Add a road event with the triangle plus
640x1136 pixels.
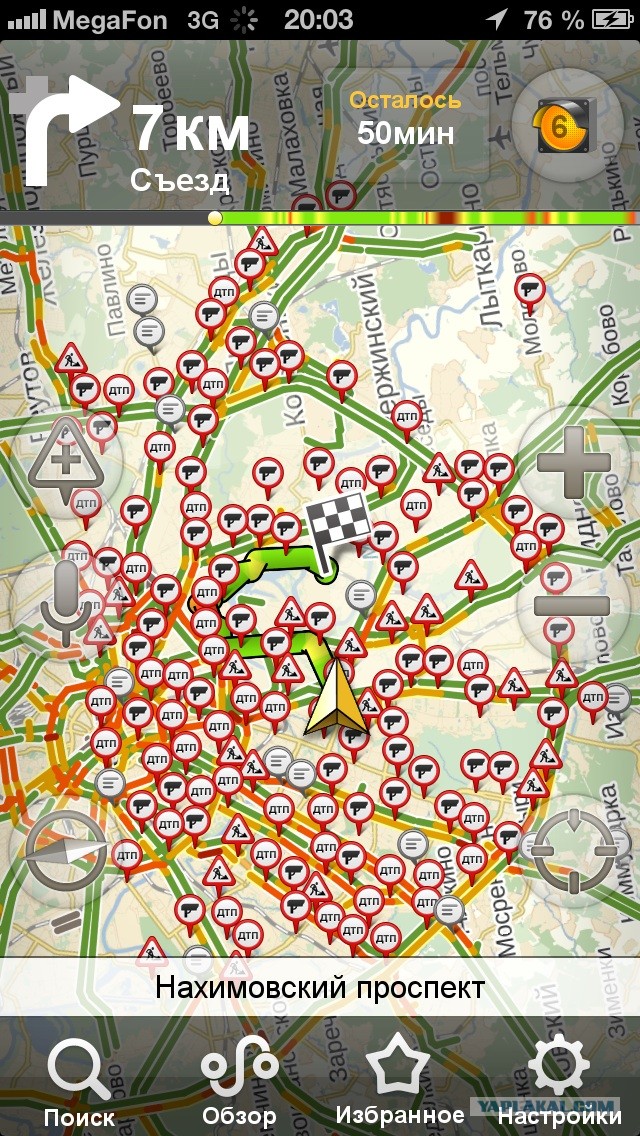click(x=66, y=461)
